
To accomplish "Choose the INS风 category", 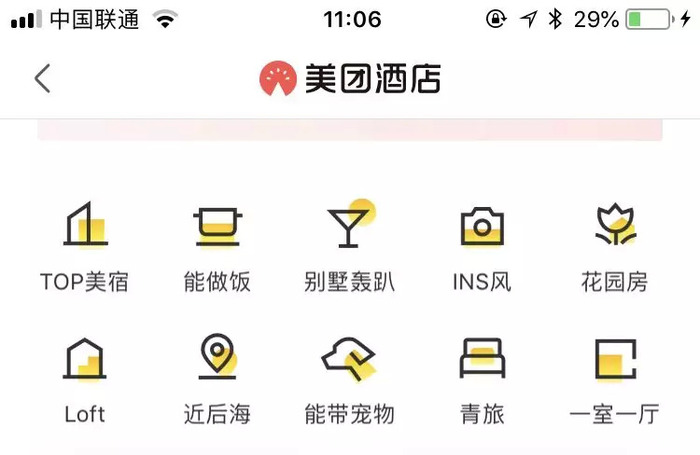I will point(482,246).
